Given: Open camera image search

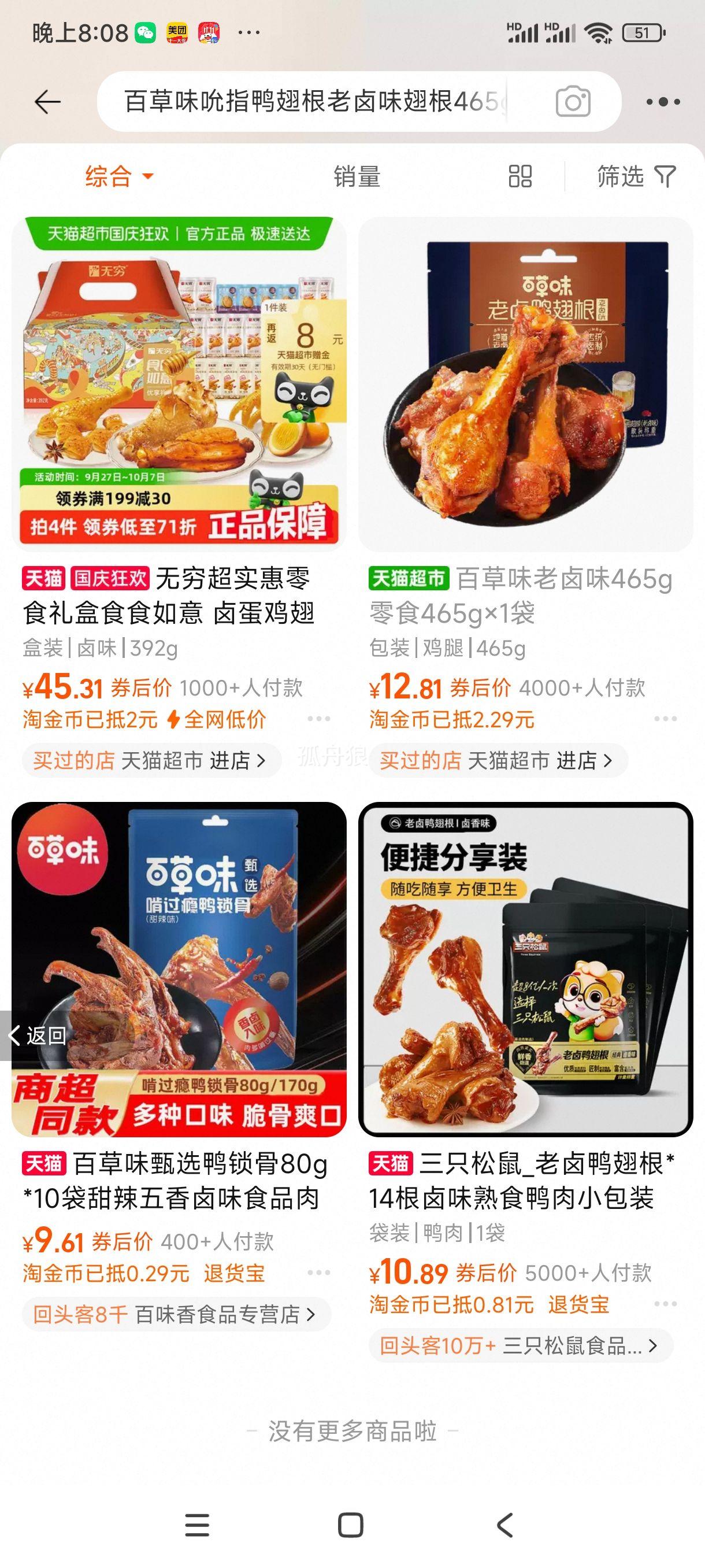Looking at the screenshot, I should click(x=573, y=102).
